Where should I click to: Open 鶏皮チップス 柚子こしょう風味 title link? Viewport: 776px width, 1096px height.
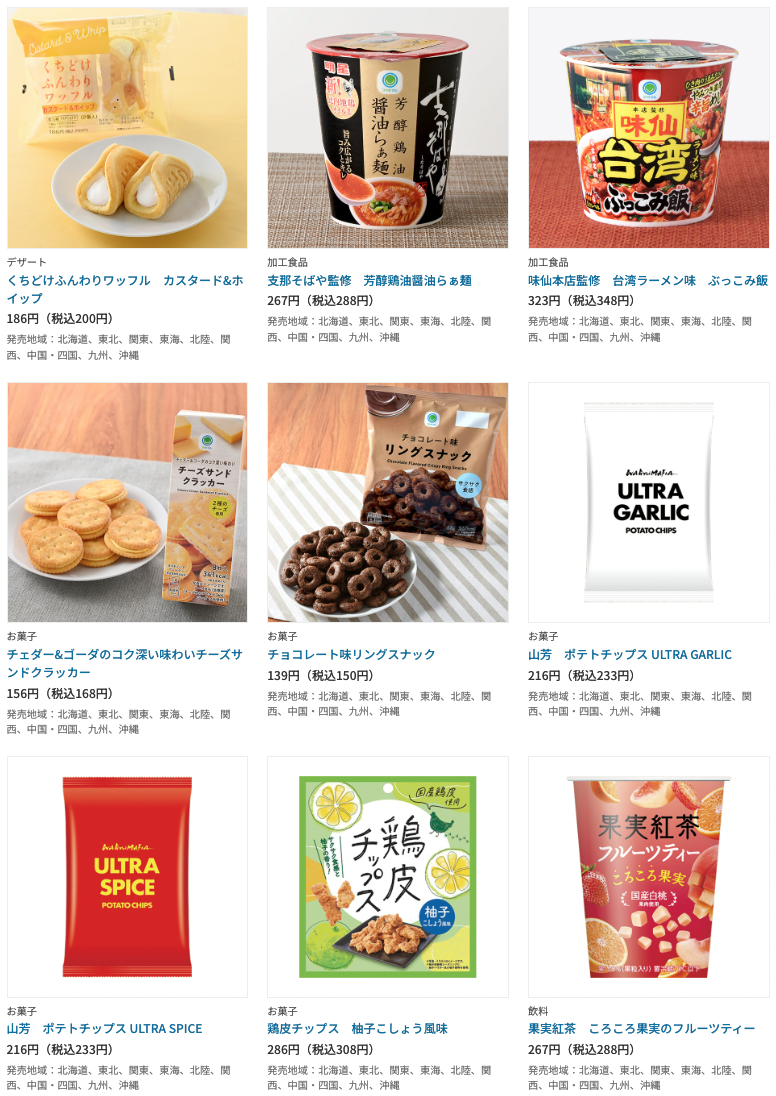(x=357, y=1028)
